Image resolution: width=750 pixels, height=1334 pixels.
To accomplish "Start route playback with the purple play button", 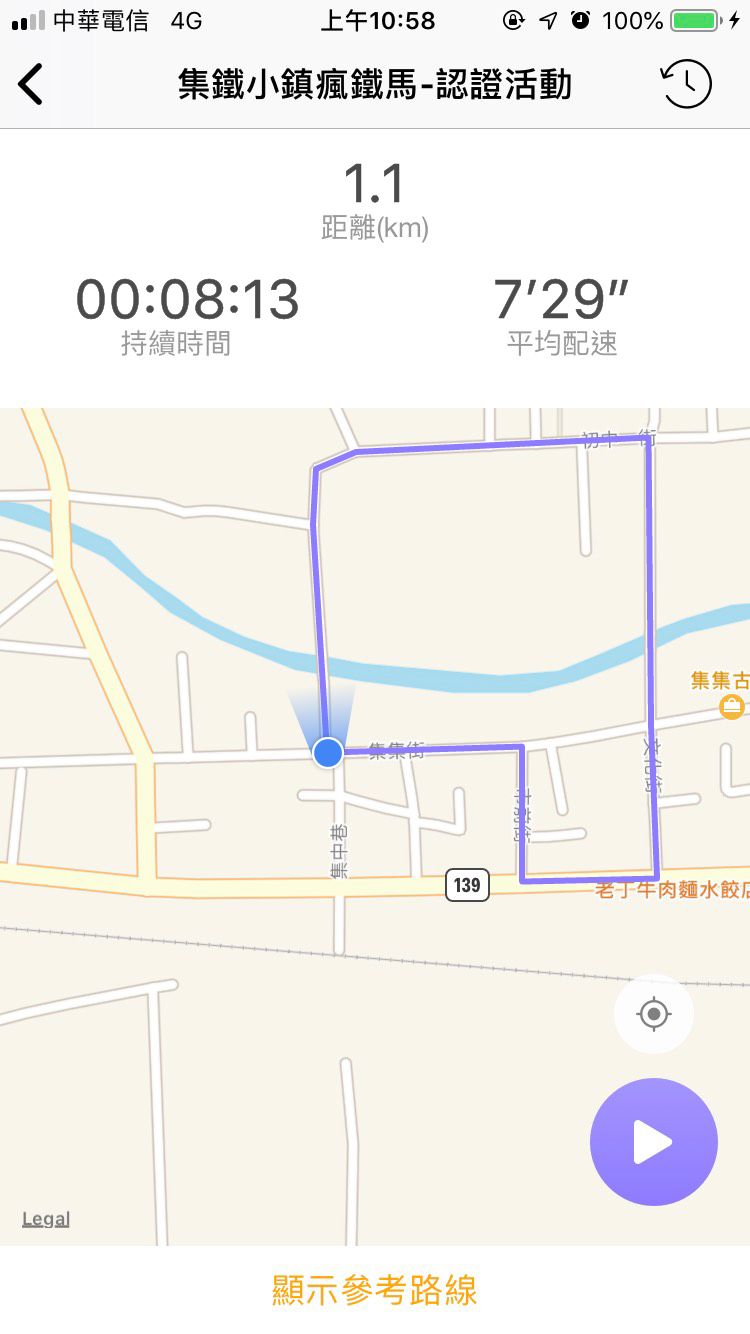I will coord(653,1142).
